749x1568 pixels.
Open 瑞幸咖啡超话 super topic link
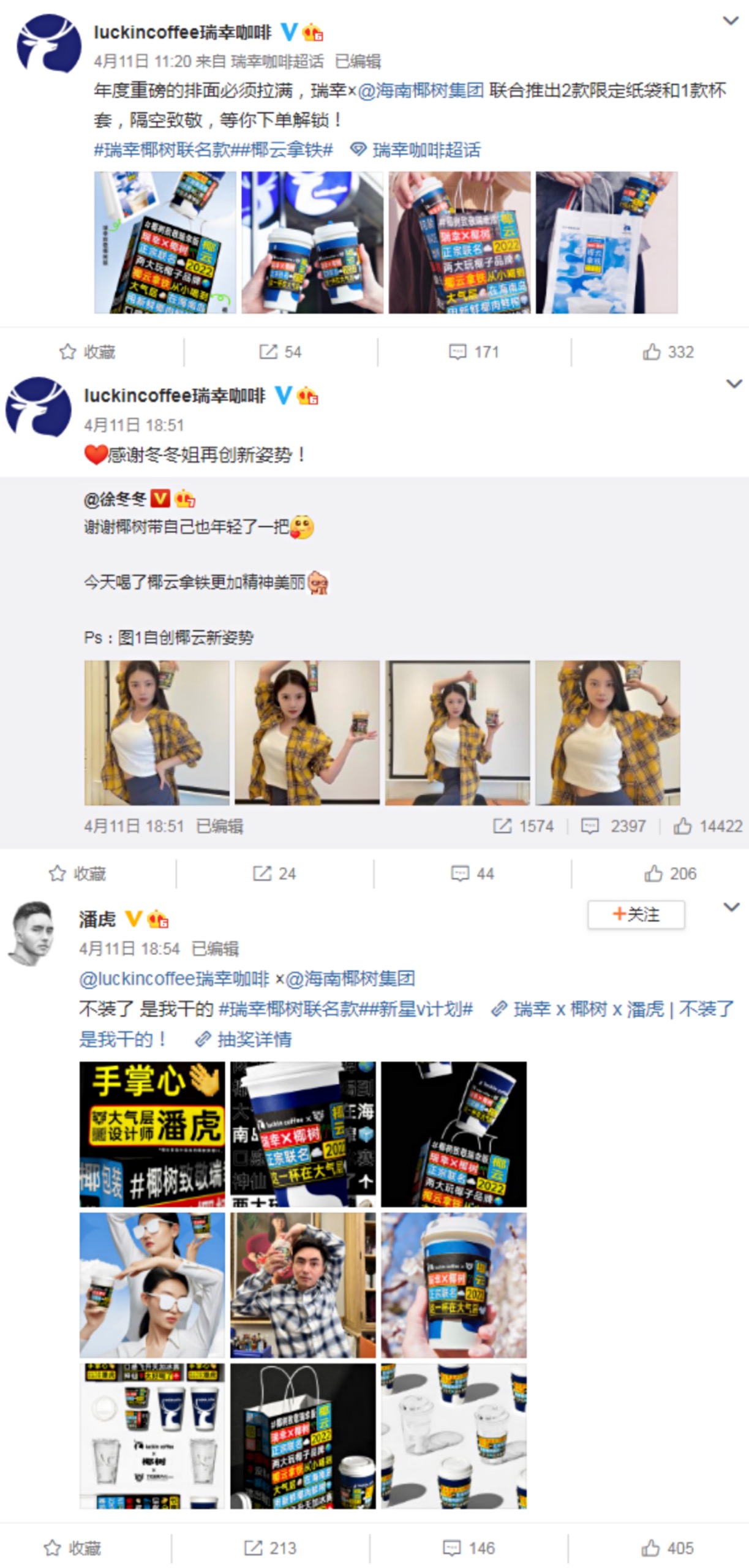click(x=426, y=149)
